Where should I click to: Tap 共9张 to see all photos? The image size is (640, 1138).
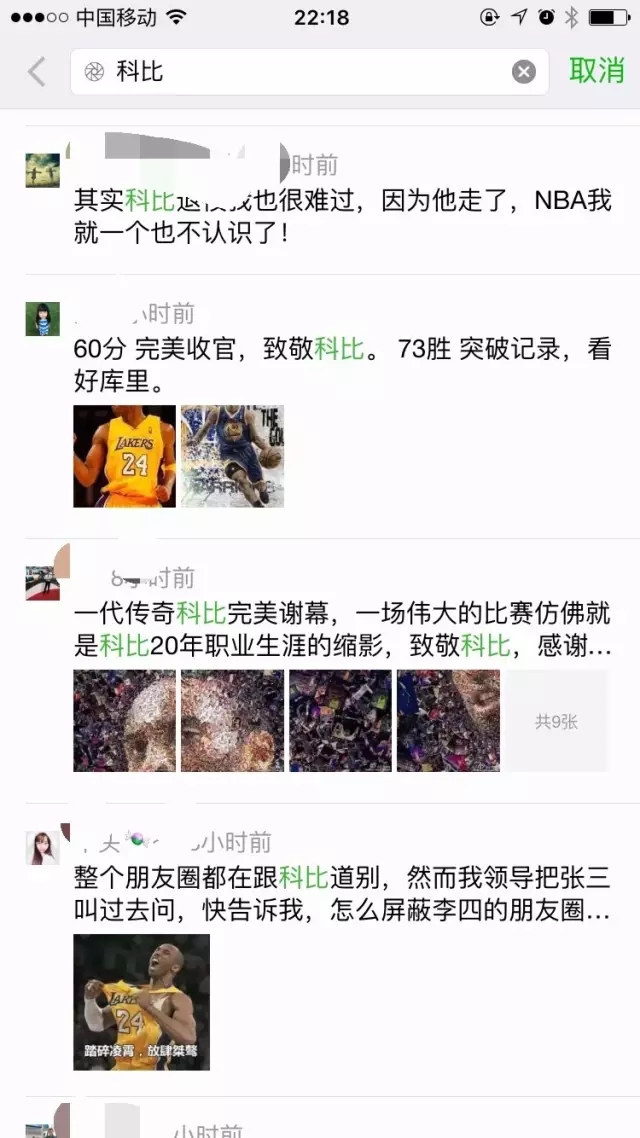click(x=556, y=721)
